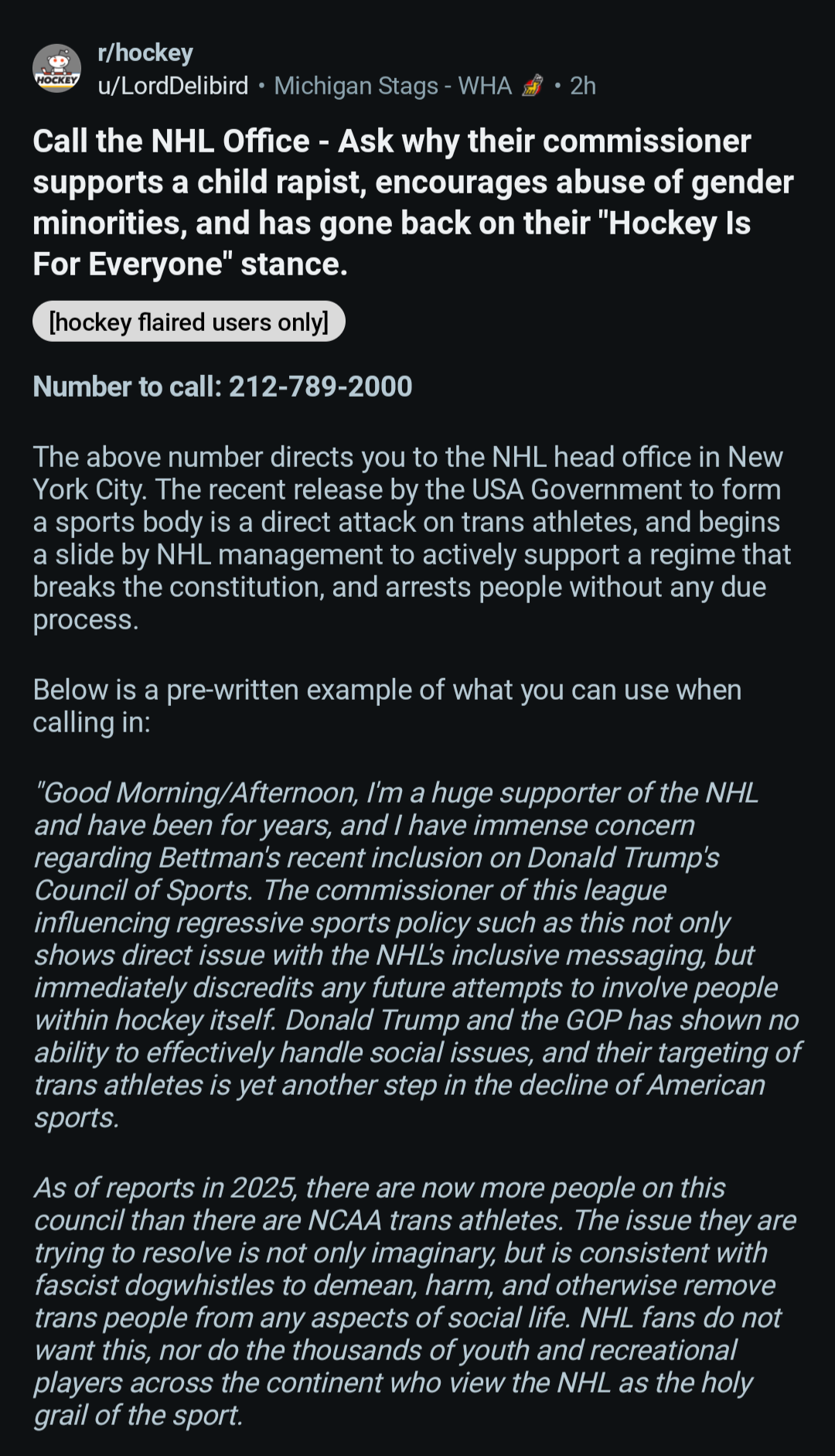Viewport: 835px width, 1456px height.
Task: Tap the hockey flaired users only flair
Action: coord(189,322)
